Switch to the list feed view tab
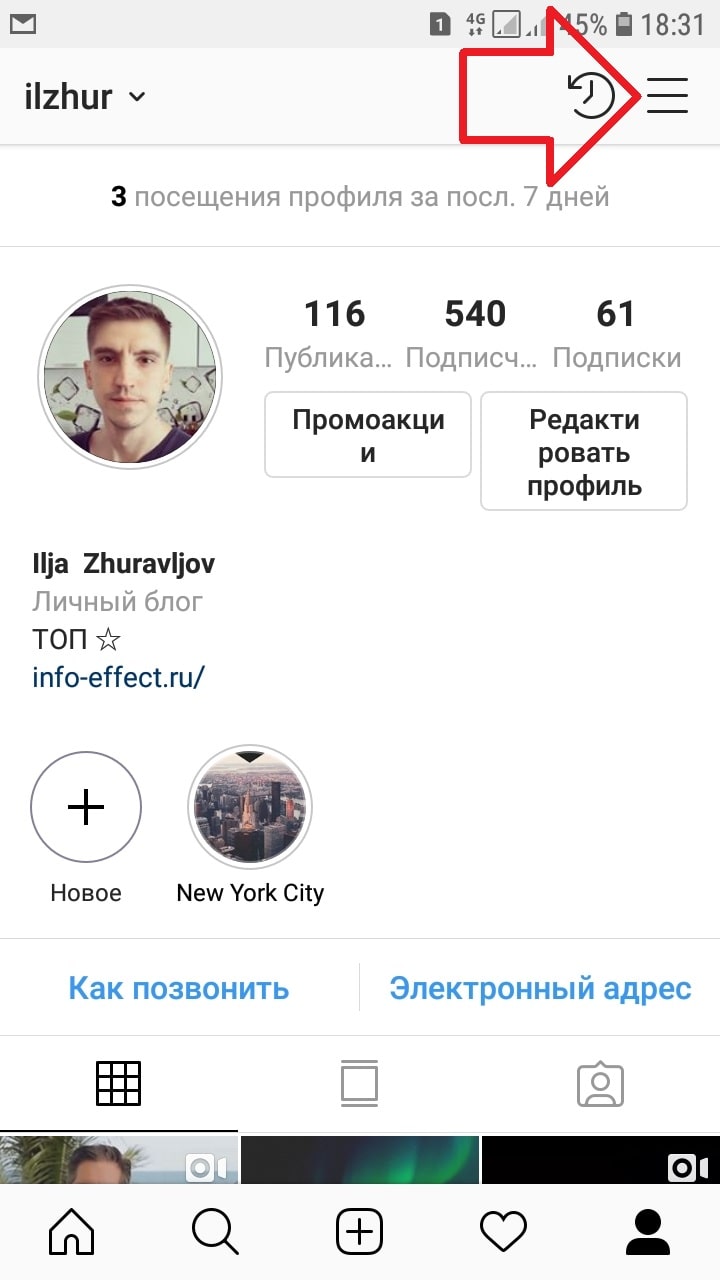Image resolution: width=720 pixels, height=1280 pixels. pos(359,1083)
